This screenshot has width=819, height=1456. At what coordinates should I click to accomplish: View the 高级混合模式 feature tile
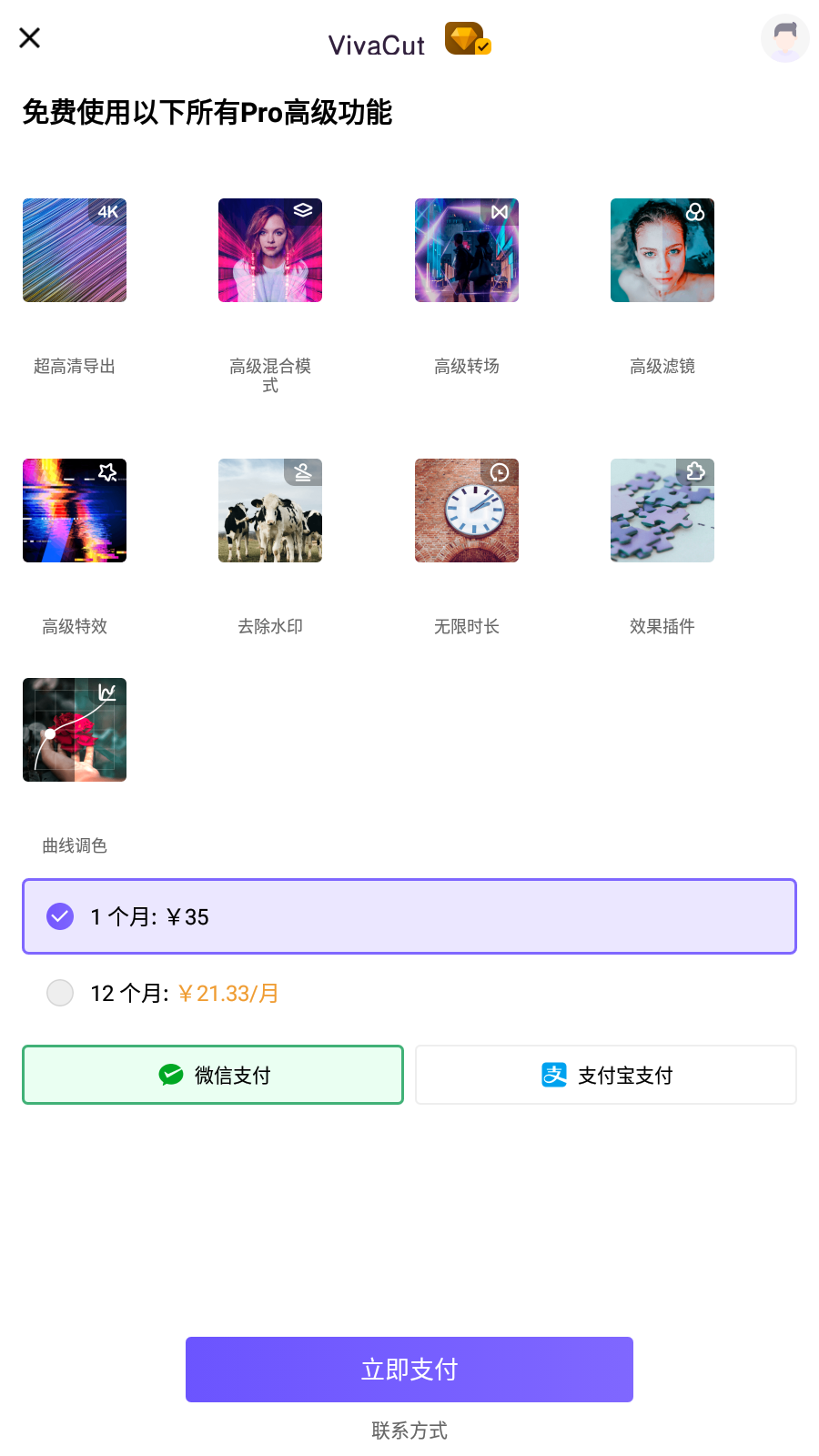click(270, 250)
